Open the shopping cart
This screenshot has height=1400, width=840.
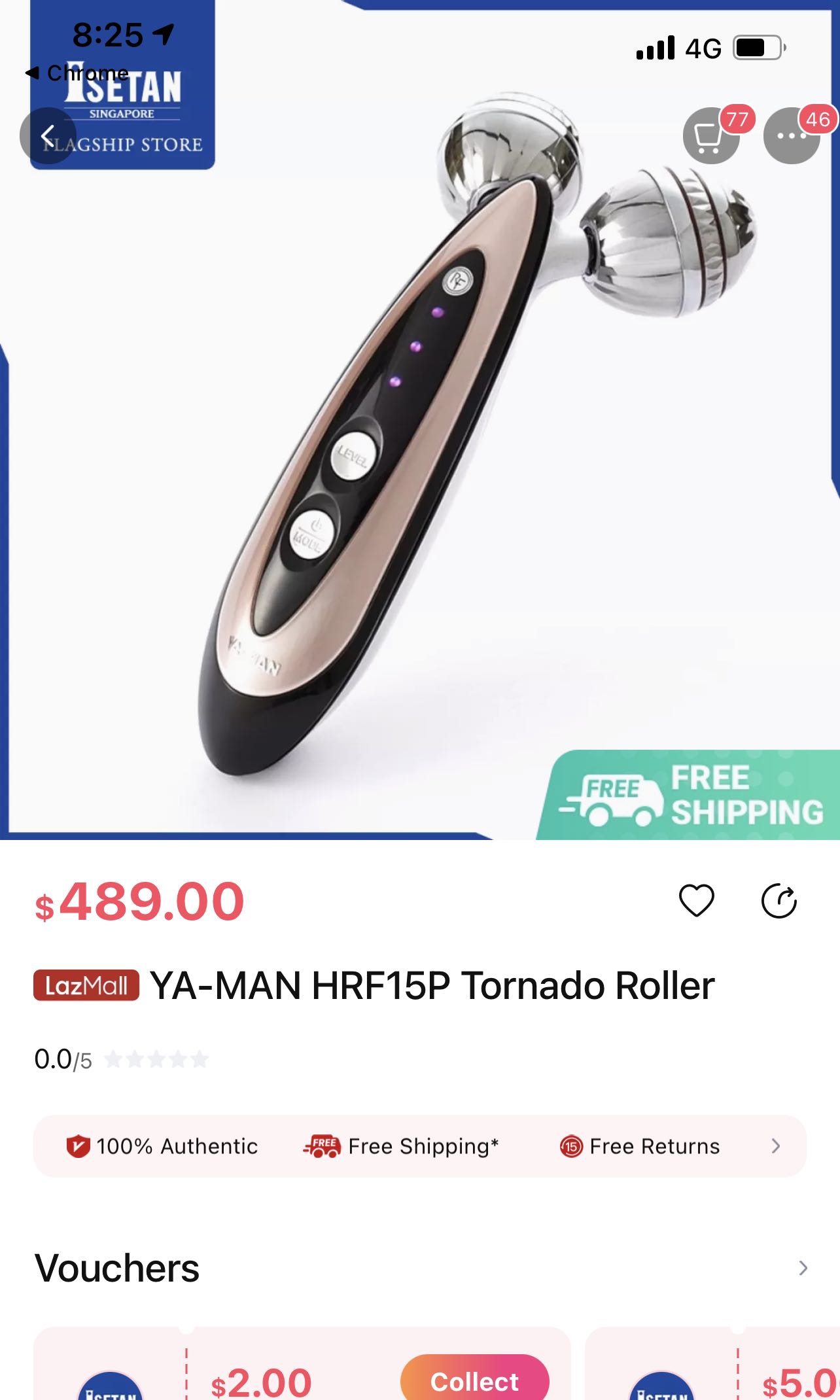(710, 135)
